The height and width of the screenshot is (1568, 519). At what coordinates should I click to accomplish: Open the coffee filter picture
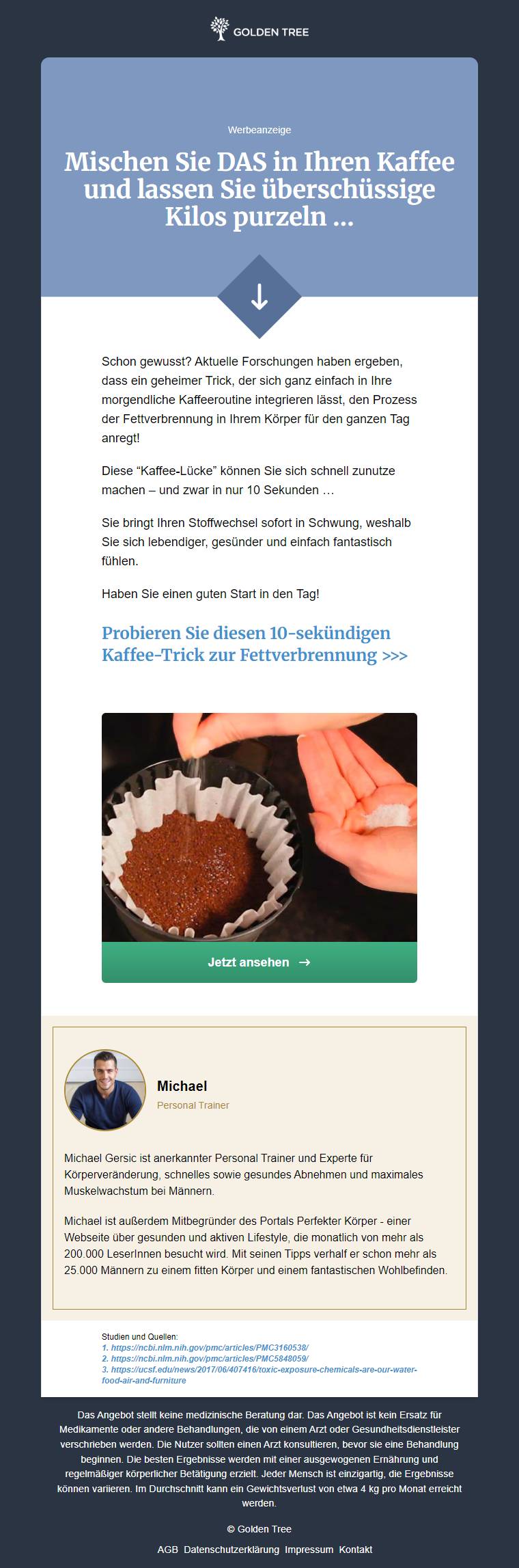pos(259,827)
